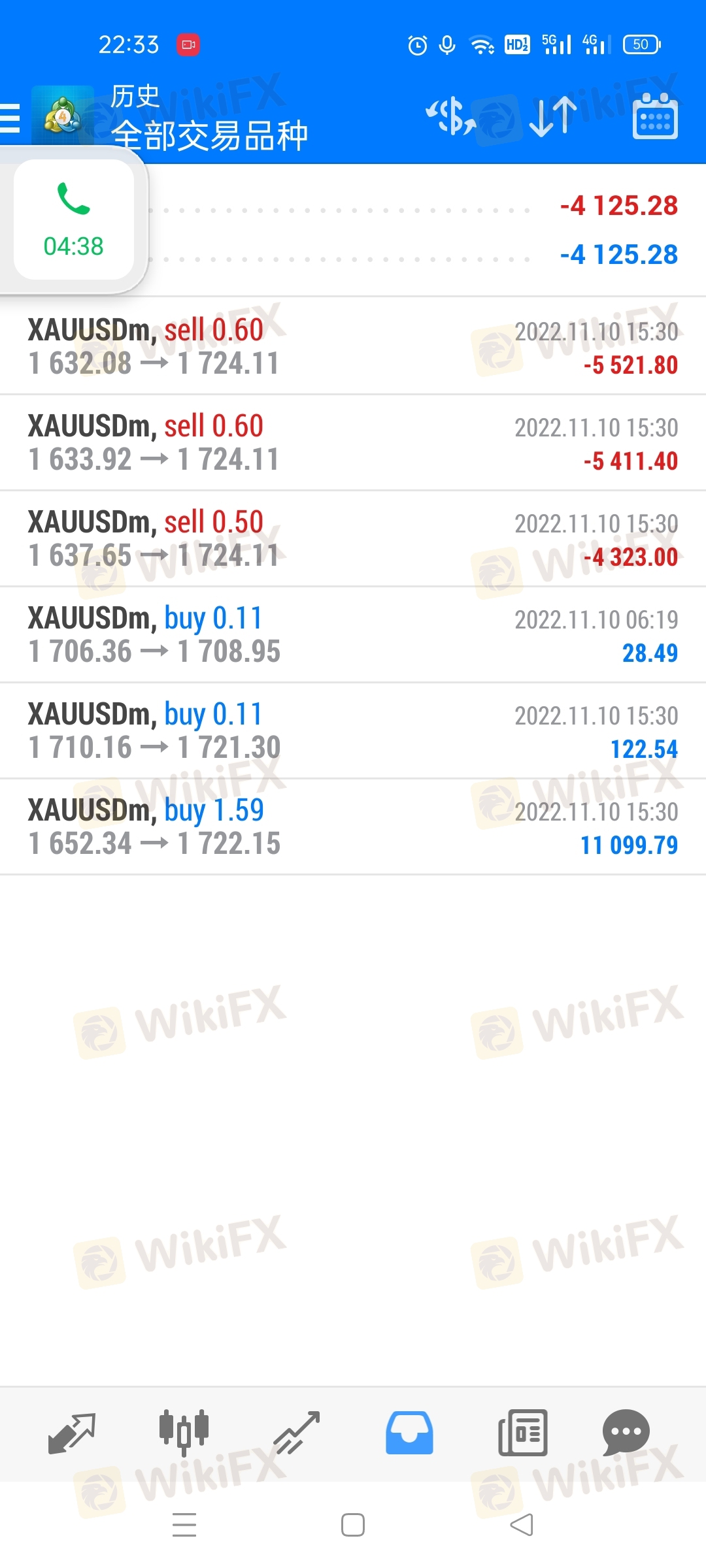The image size is (706, 1568).
Task: Open the calendar date range picker
Action: click(x=655, y=116)
